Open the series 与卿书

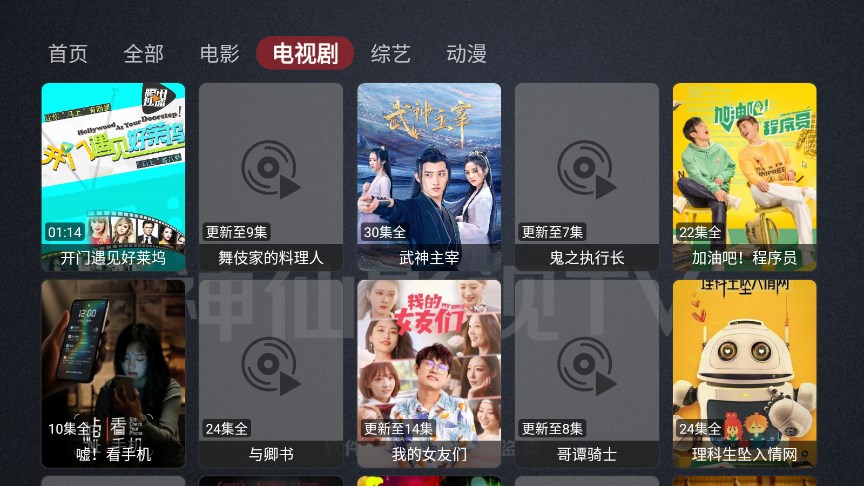click(x=271, y=373)
